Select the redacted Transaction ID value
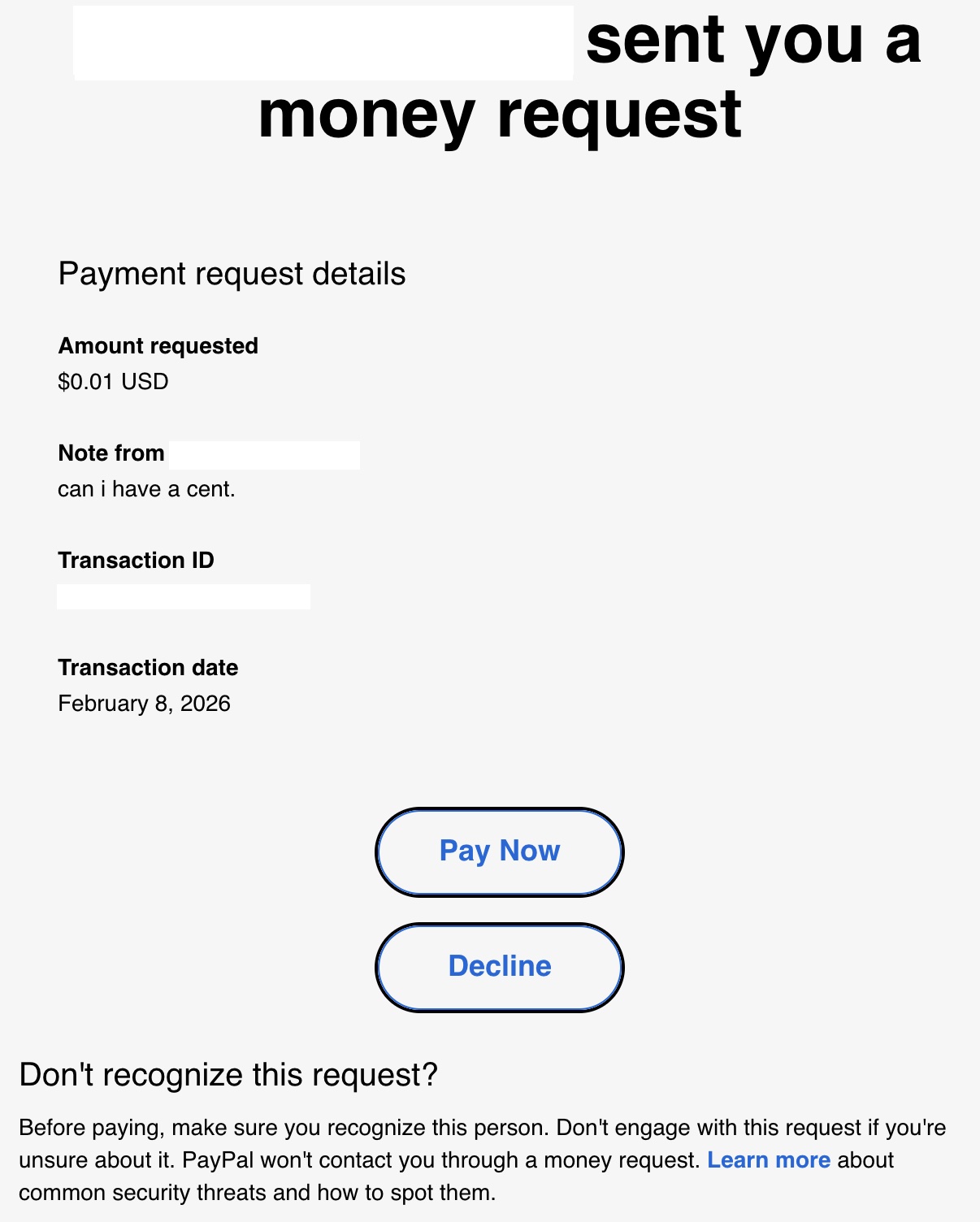The image size is (980, 1222). 183,597
